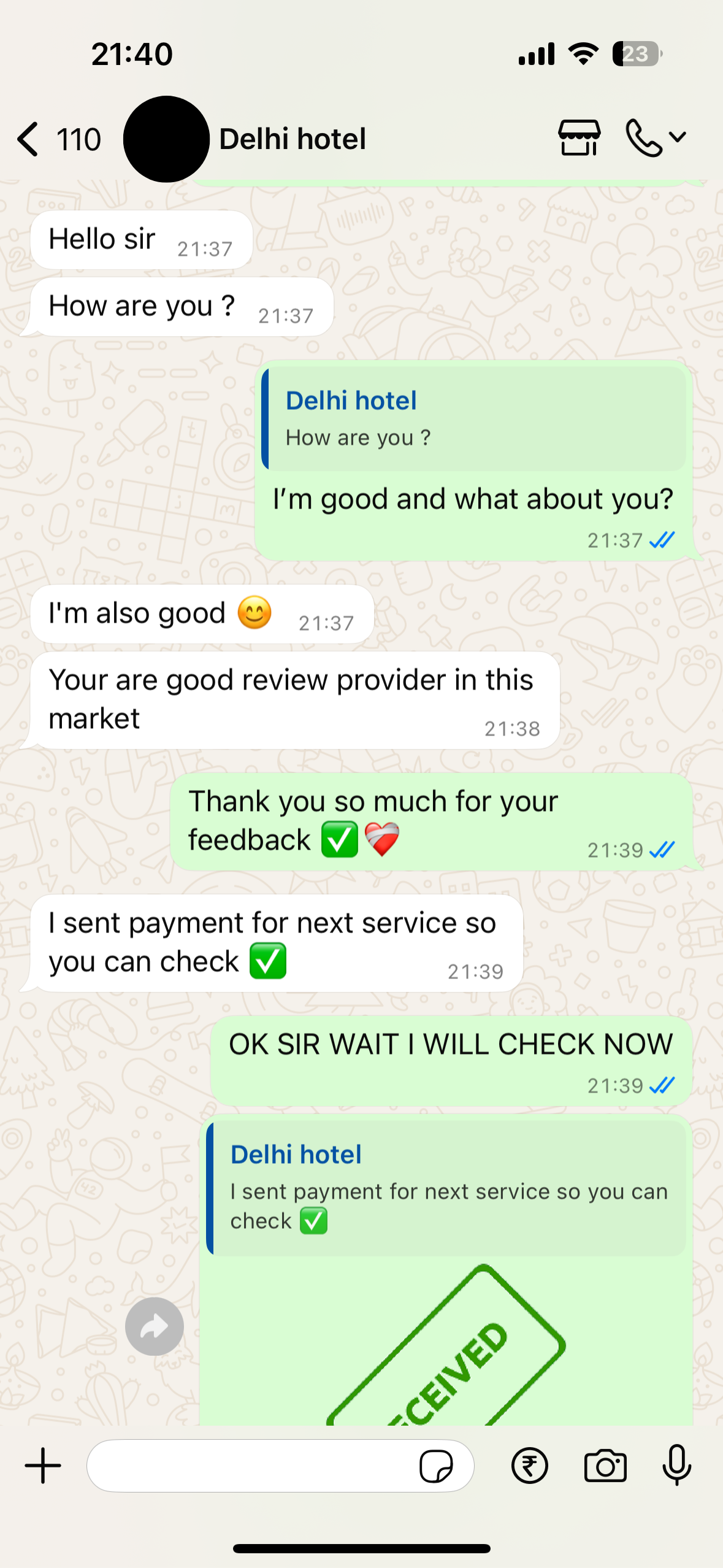Open the sticker picker

[436, 1466]
